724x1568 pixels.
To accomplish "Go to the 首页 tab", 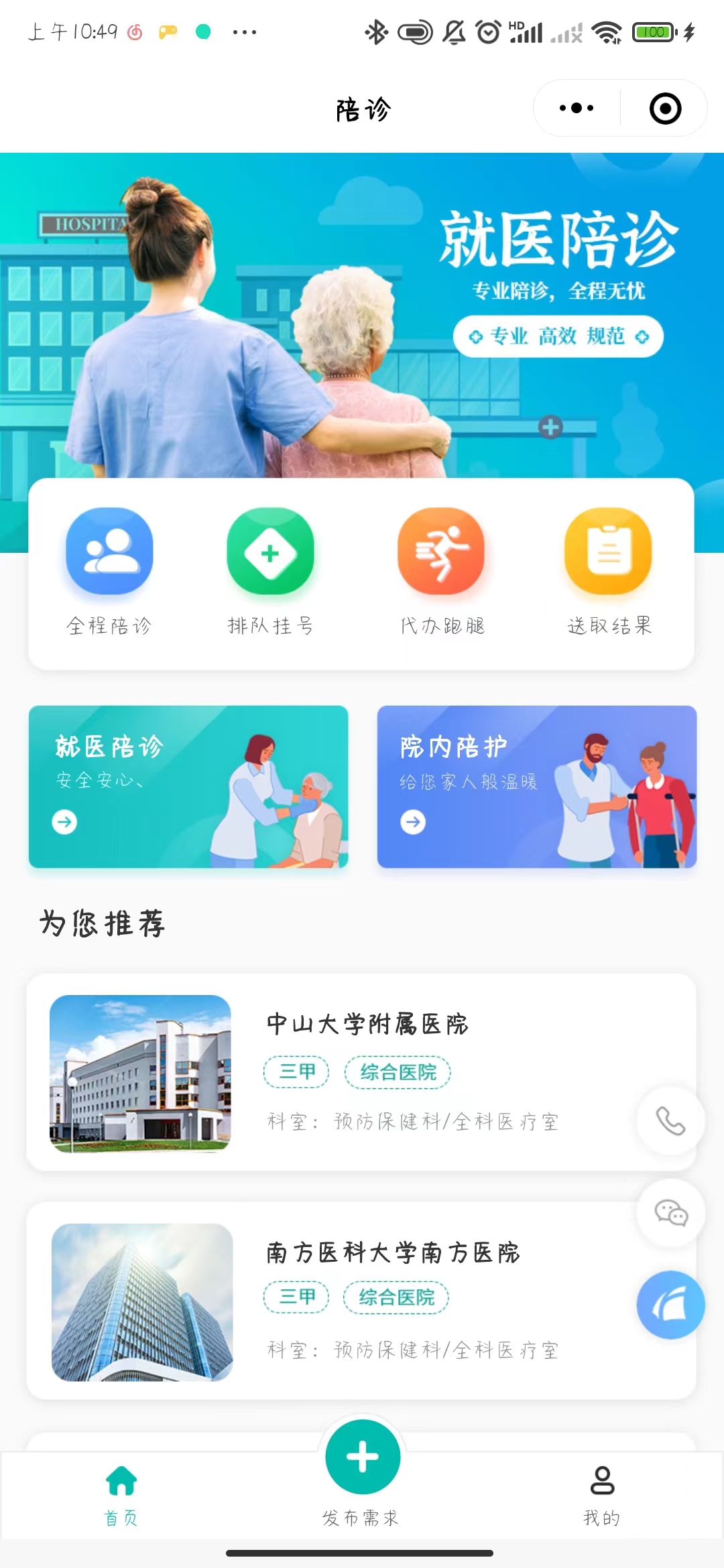I will (121, 1493).
